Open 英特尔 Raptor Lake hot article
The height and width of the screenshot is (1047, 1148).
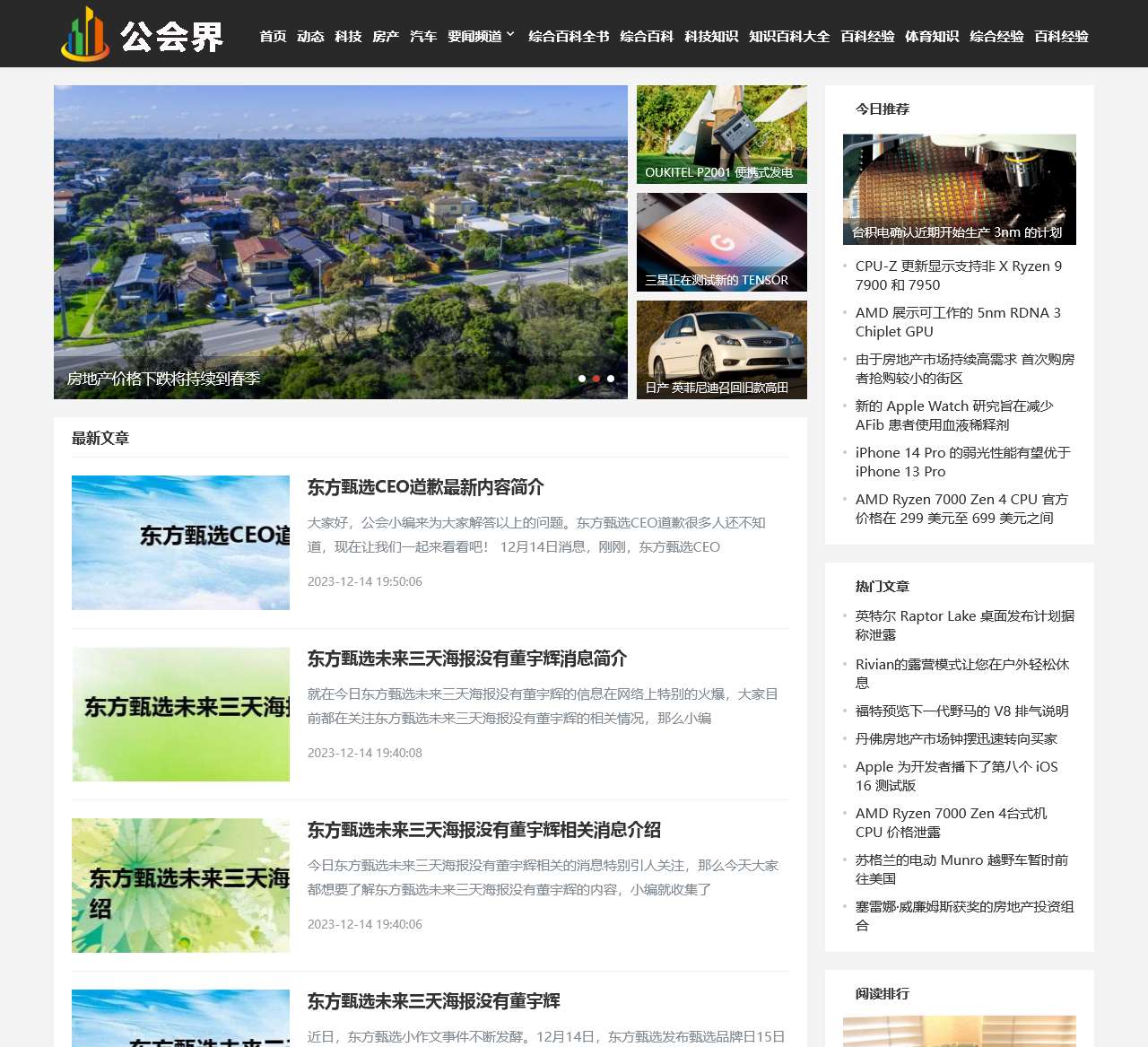click(x=964, y=625)
